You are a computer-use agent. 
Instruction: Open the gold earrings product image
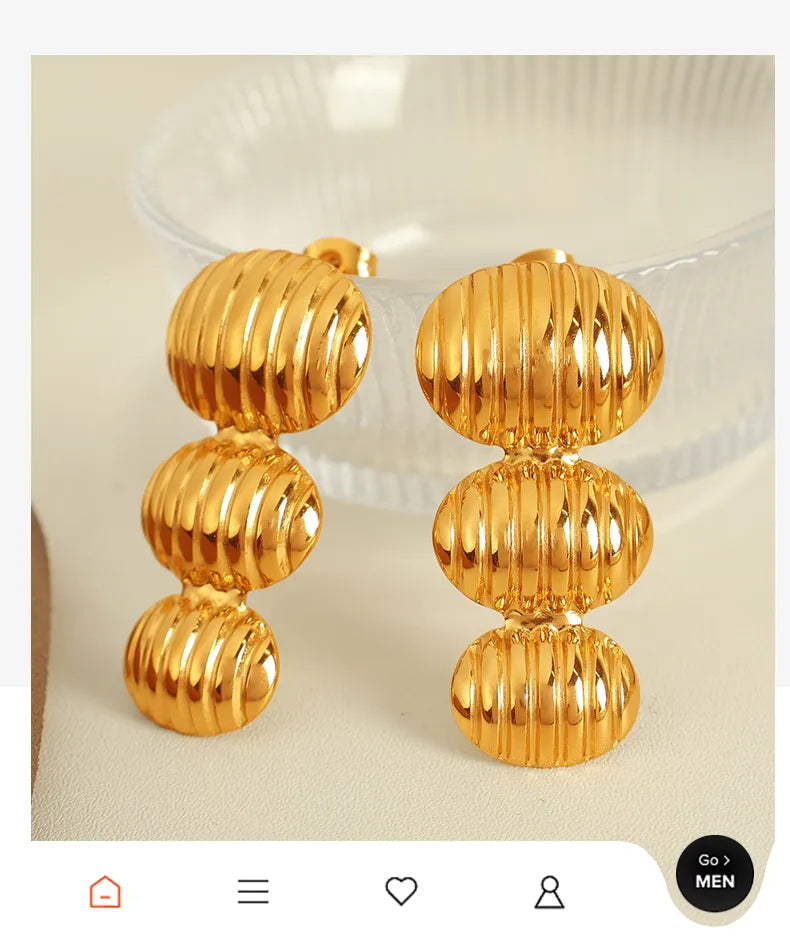click(x=402, y=448)
